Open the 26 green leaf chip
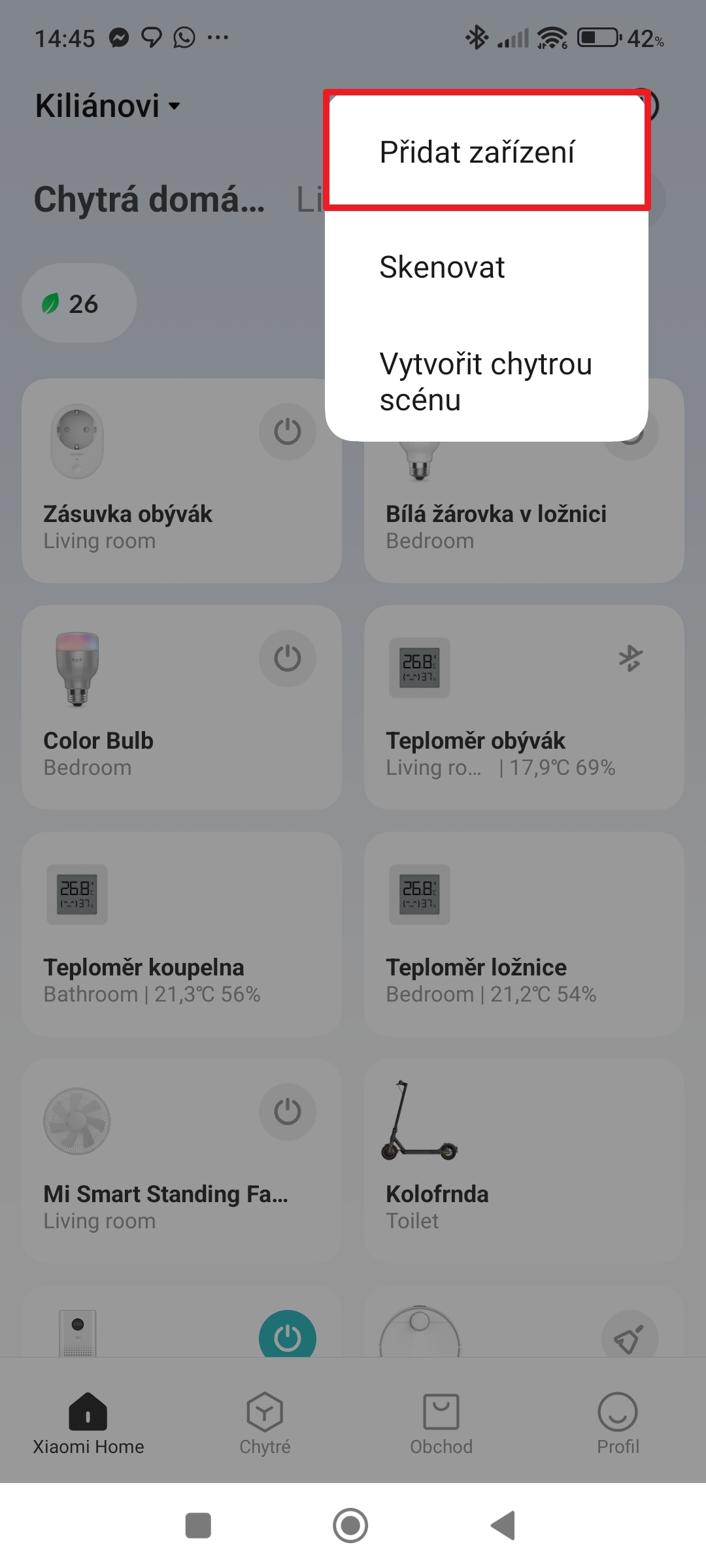Screen dimensions: 706x1568 coord(78,303)
